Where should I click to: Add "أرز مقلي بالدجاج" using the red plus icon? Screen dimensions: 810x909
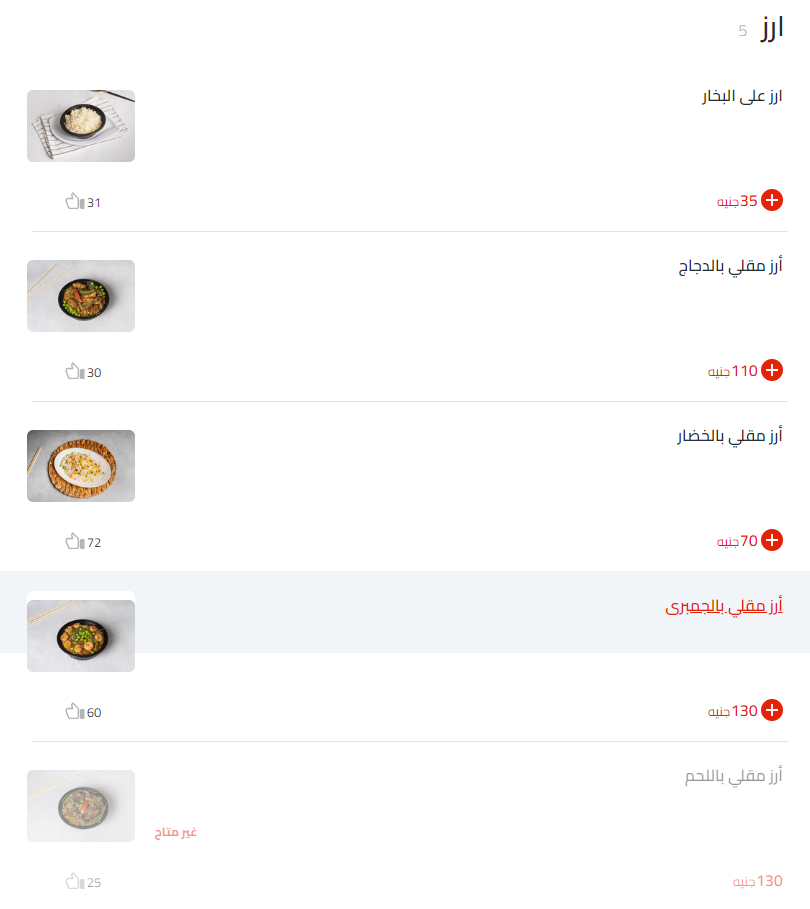[x=771, y=370]
